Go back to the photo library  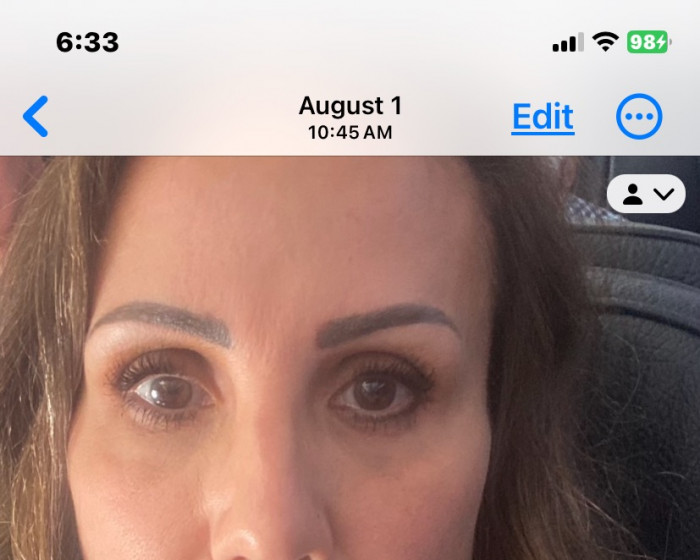[36, 117]
